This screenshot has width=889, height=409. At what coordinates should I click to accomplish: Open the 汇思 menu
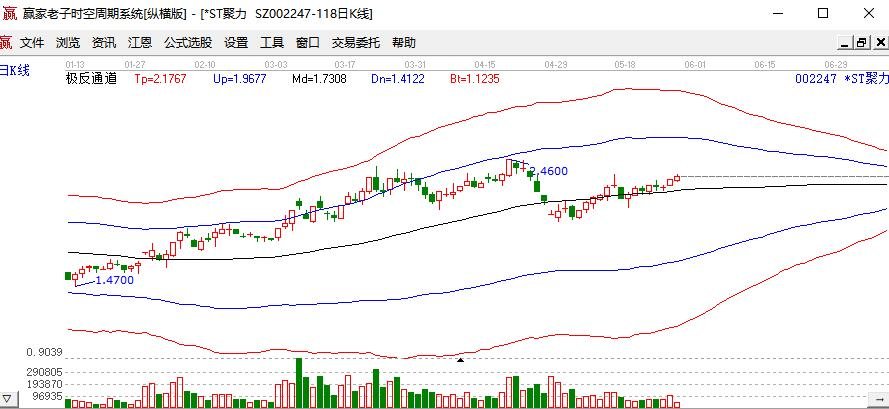point(140,43)
